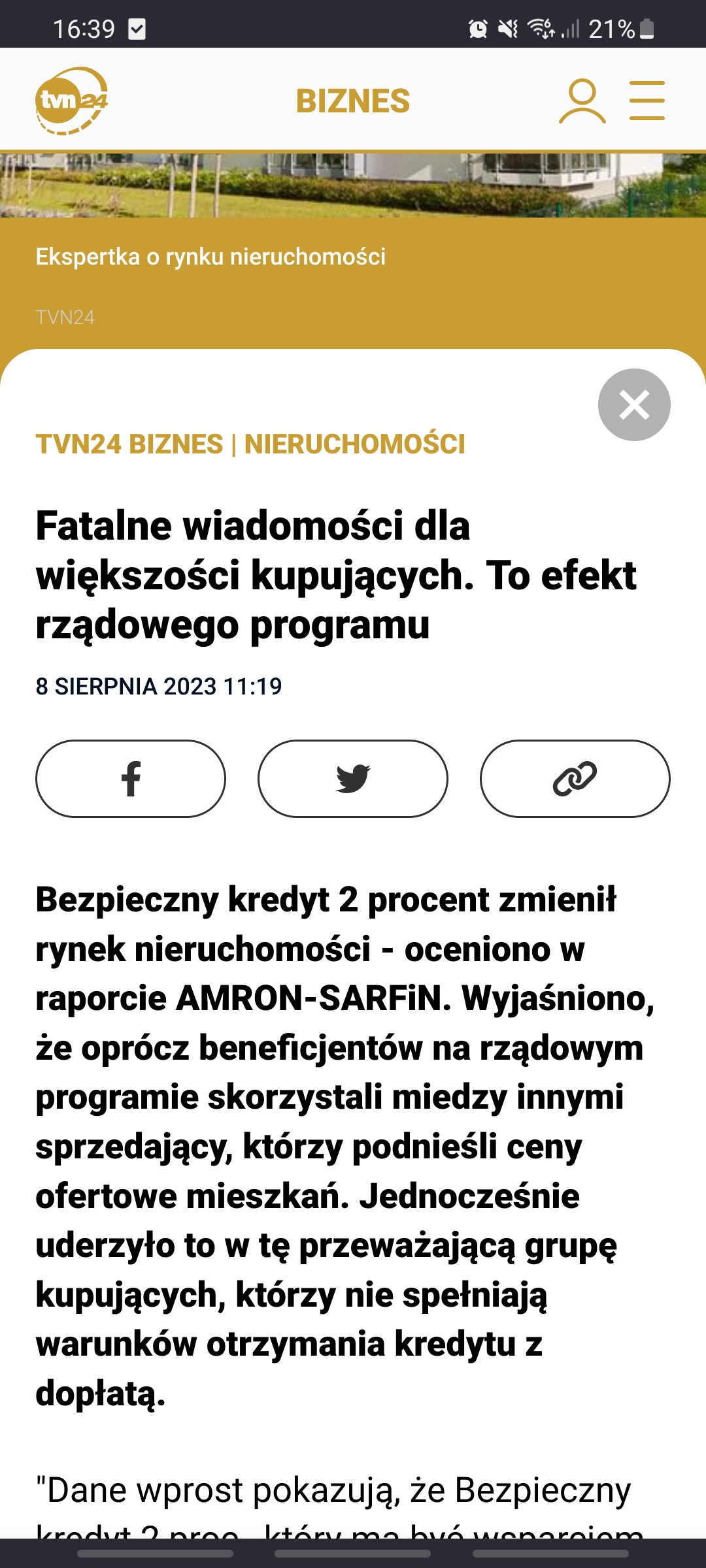
Task: Open the TVN24 BIZNES category link
Action: click(x=129, y=444)
